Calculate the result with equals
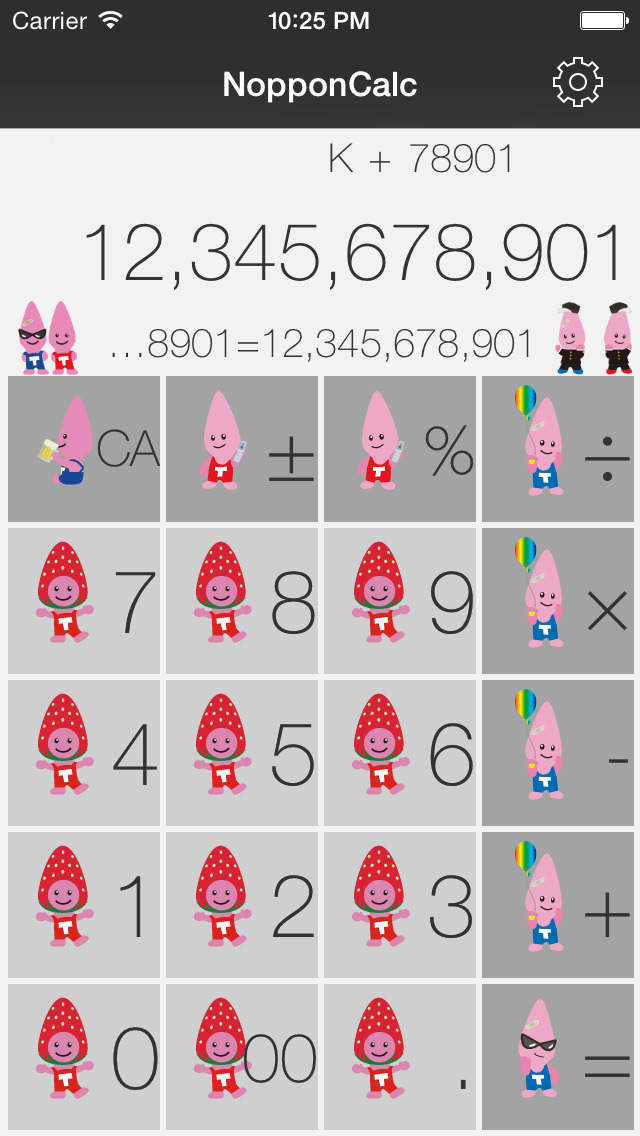 558,1057
